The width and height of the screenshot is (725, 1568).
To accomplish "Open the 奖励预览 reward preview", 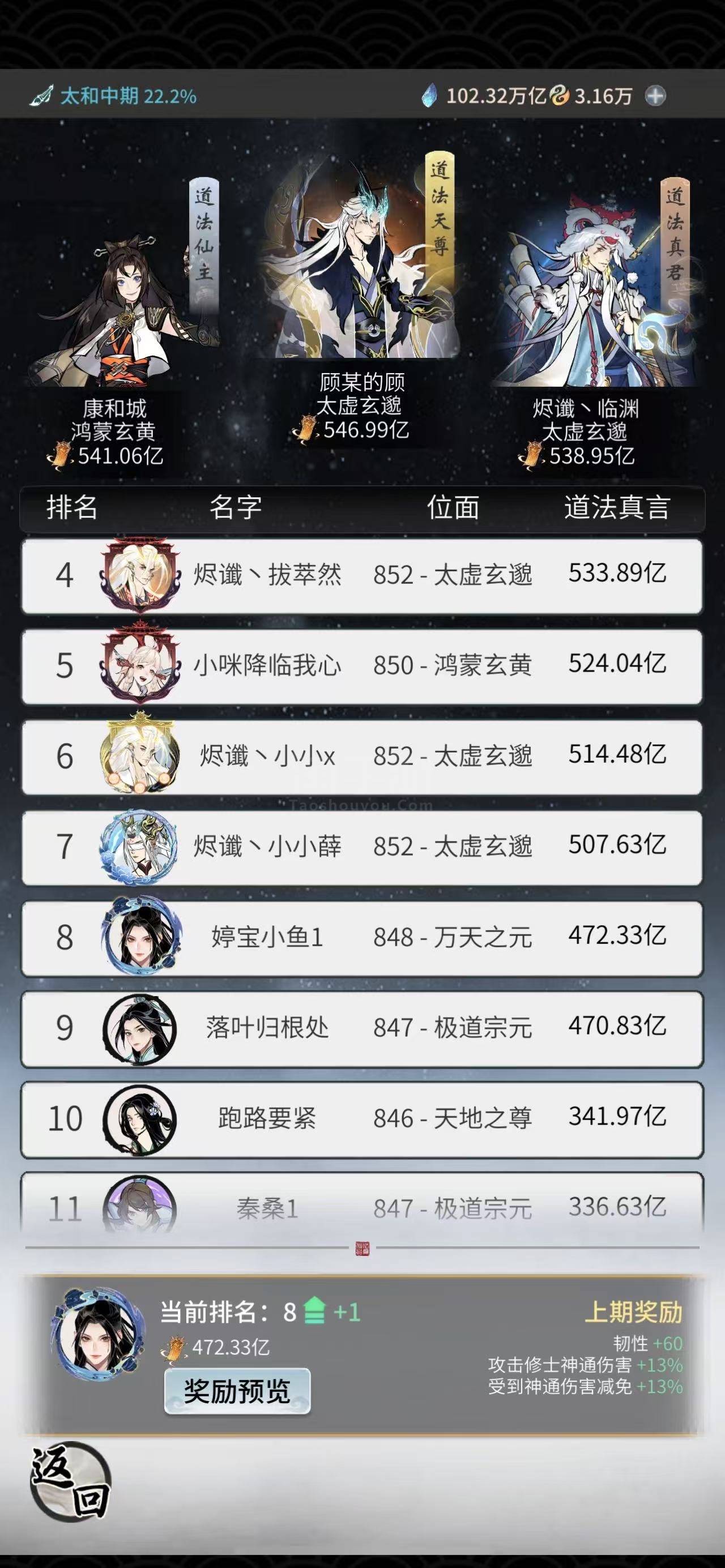I will (x=237, y=1391).
